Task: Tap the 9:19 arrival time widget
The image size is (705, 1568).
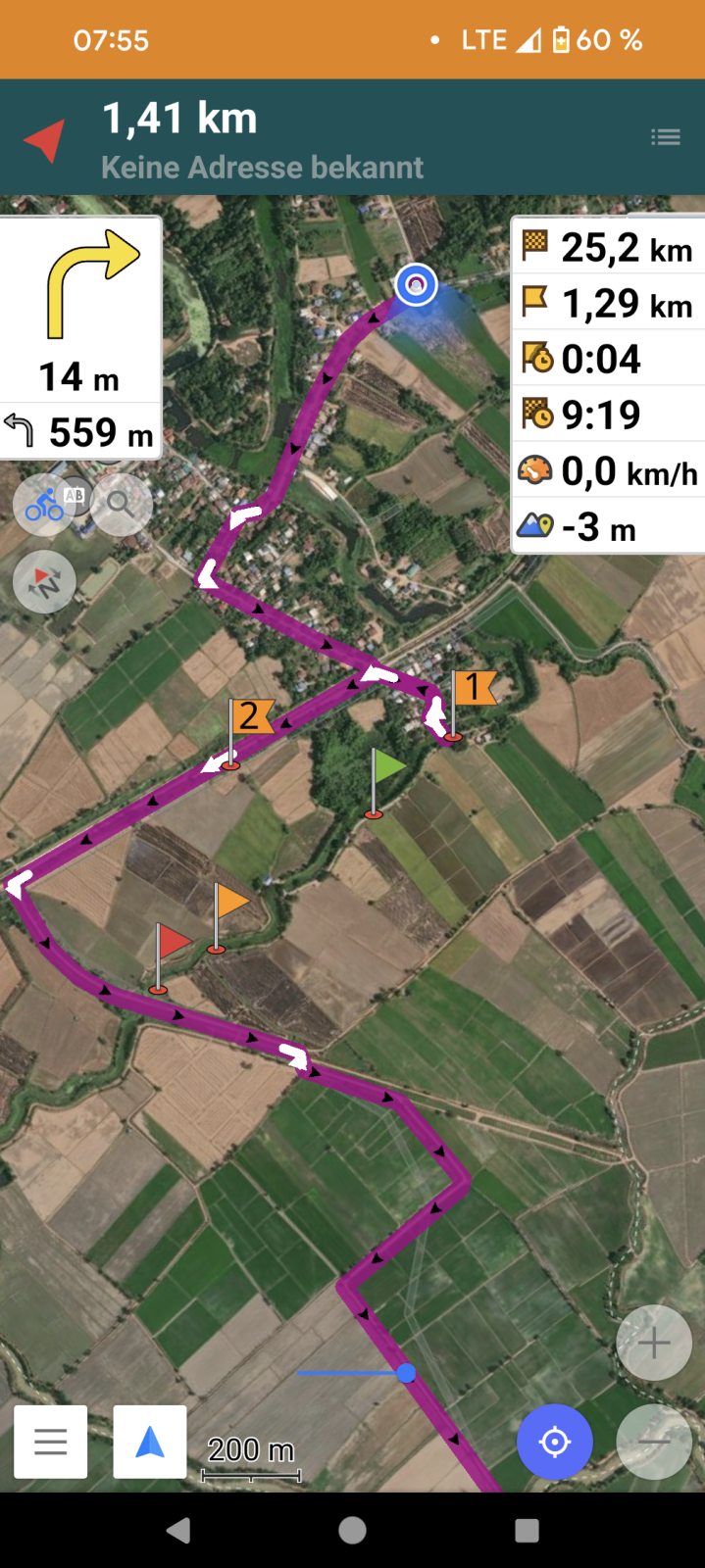Action: point(609,415)
